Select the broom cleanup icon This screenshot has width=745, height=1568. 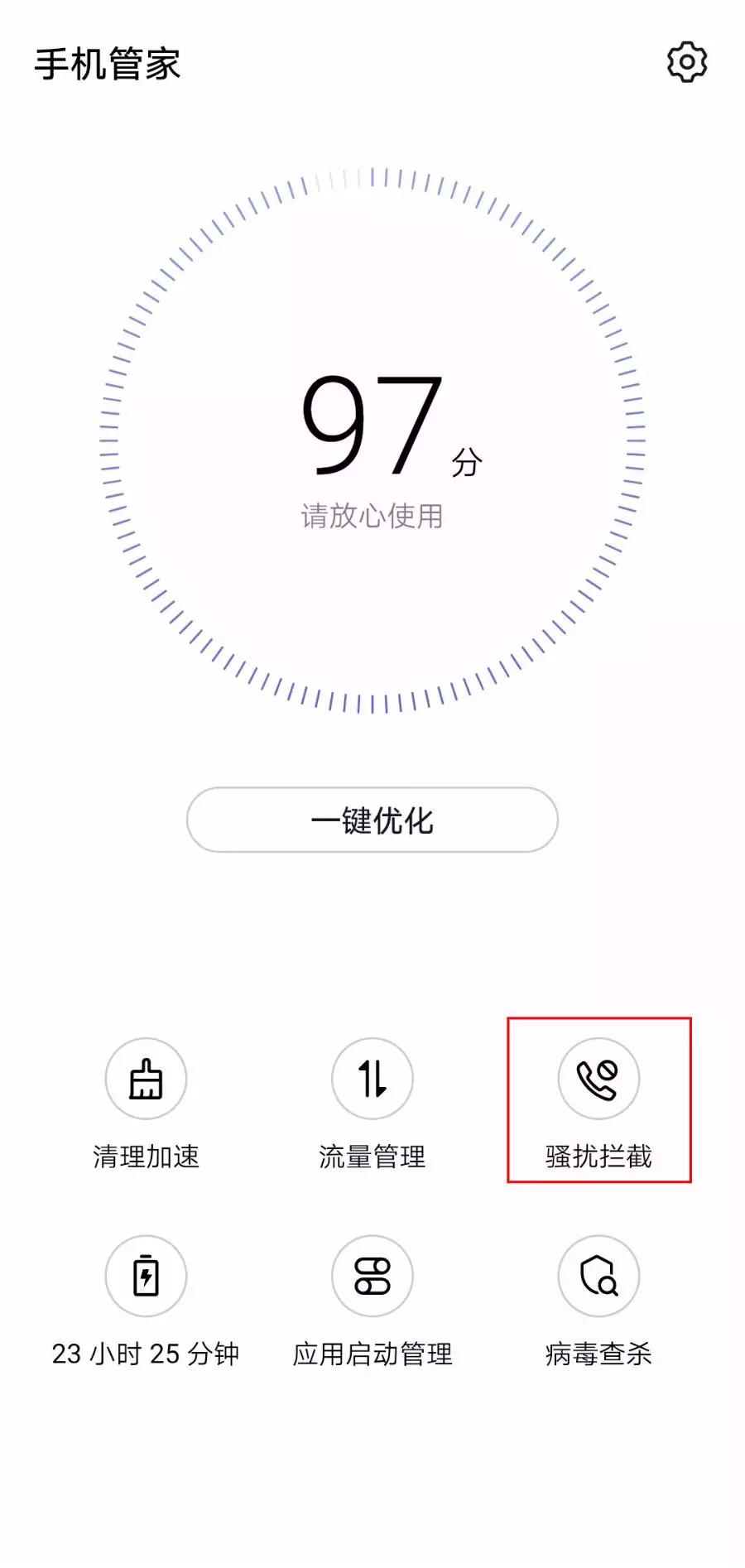(146, 1079)
